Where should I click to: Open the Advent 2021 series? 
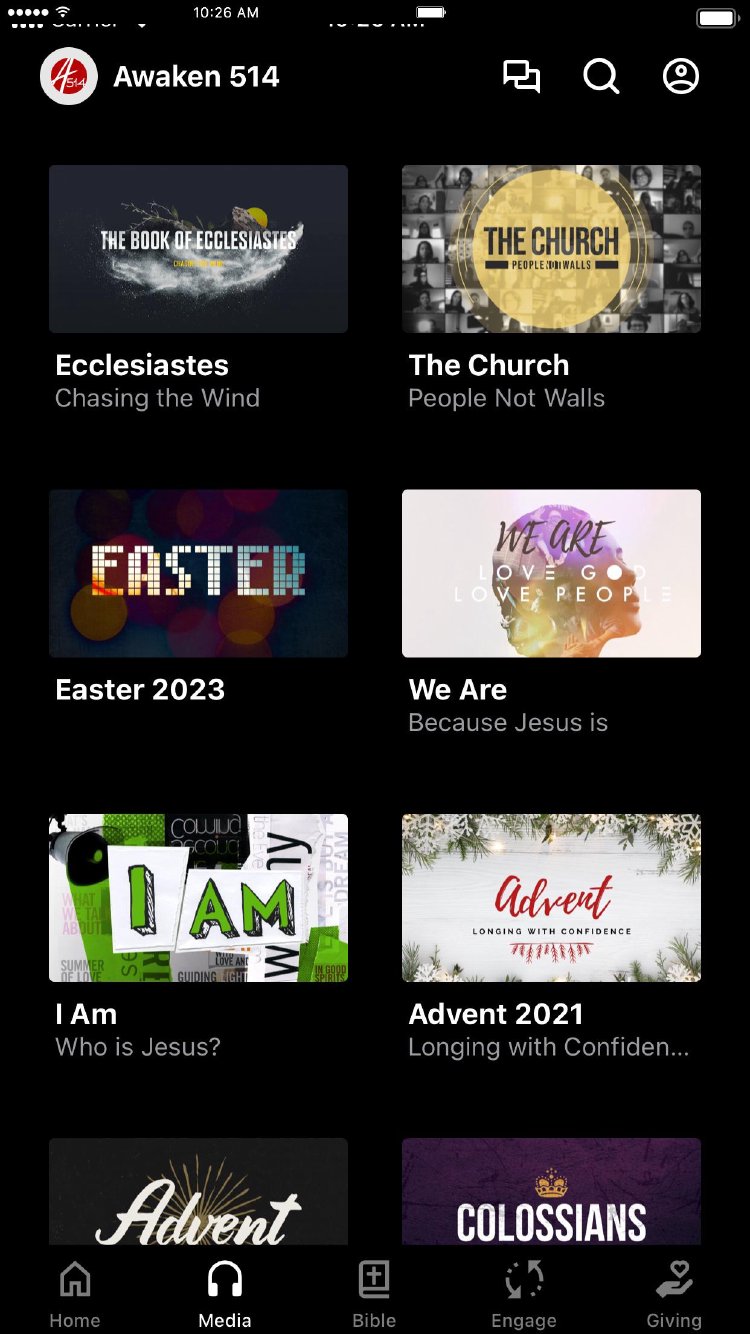551,897
